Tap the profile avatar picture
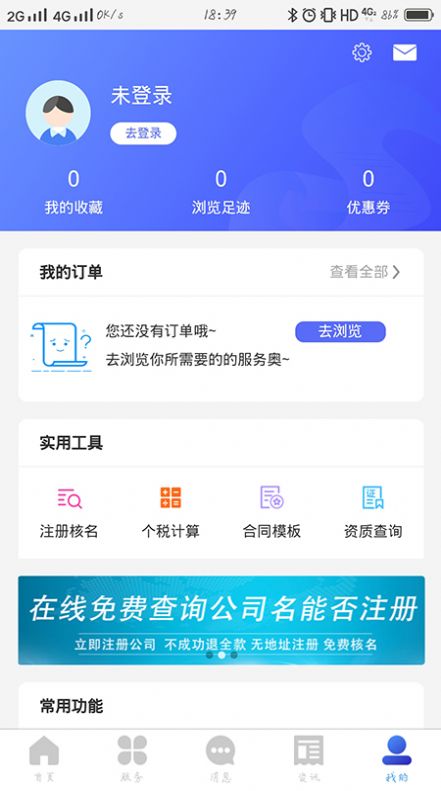Image resolution: width=441 pixels, height=791 pixels. [x=58, y=113]
